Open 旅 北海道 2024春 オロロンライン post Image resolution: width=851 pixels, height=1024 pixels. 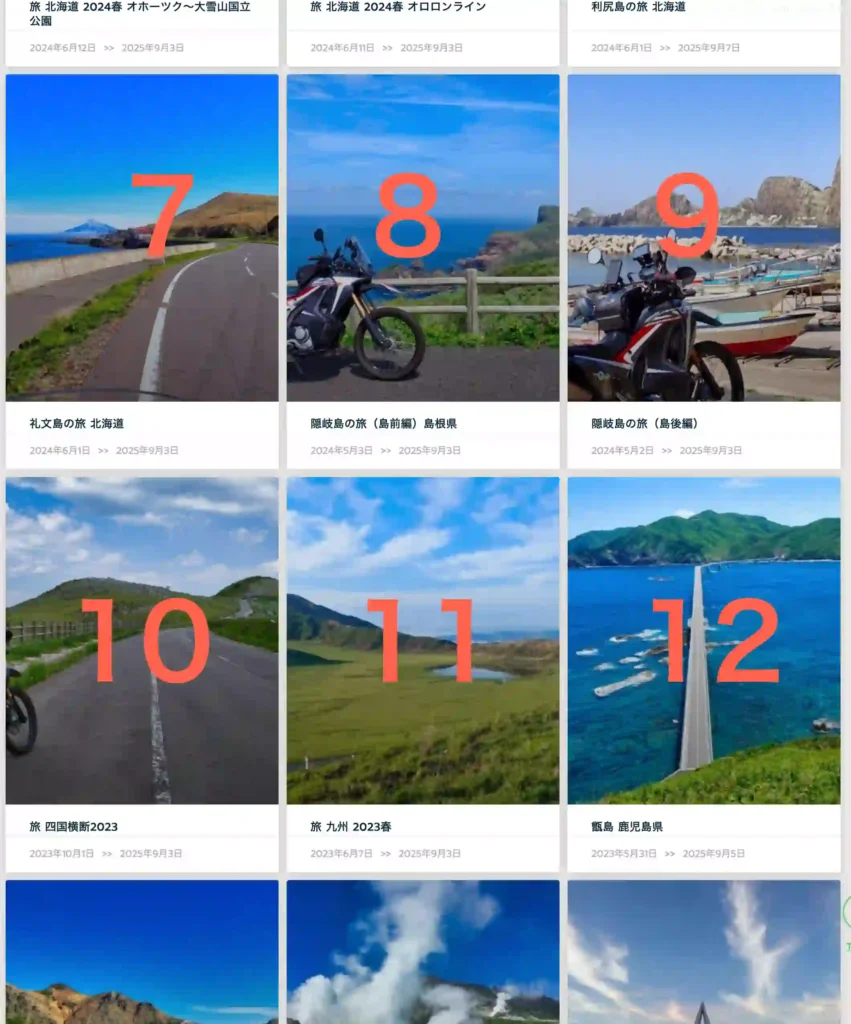tap(398, 7)
